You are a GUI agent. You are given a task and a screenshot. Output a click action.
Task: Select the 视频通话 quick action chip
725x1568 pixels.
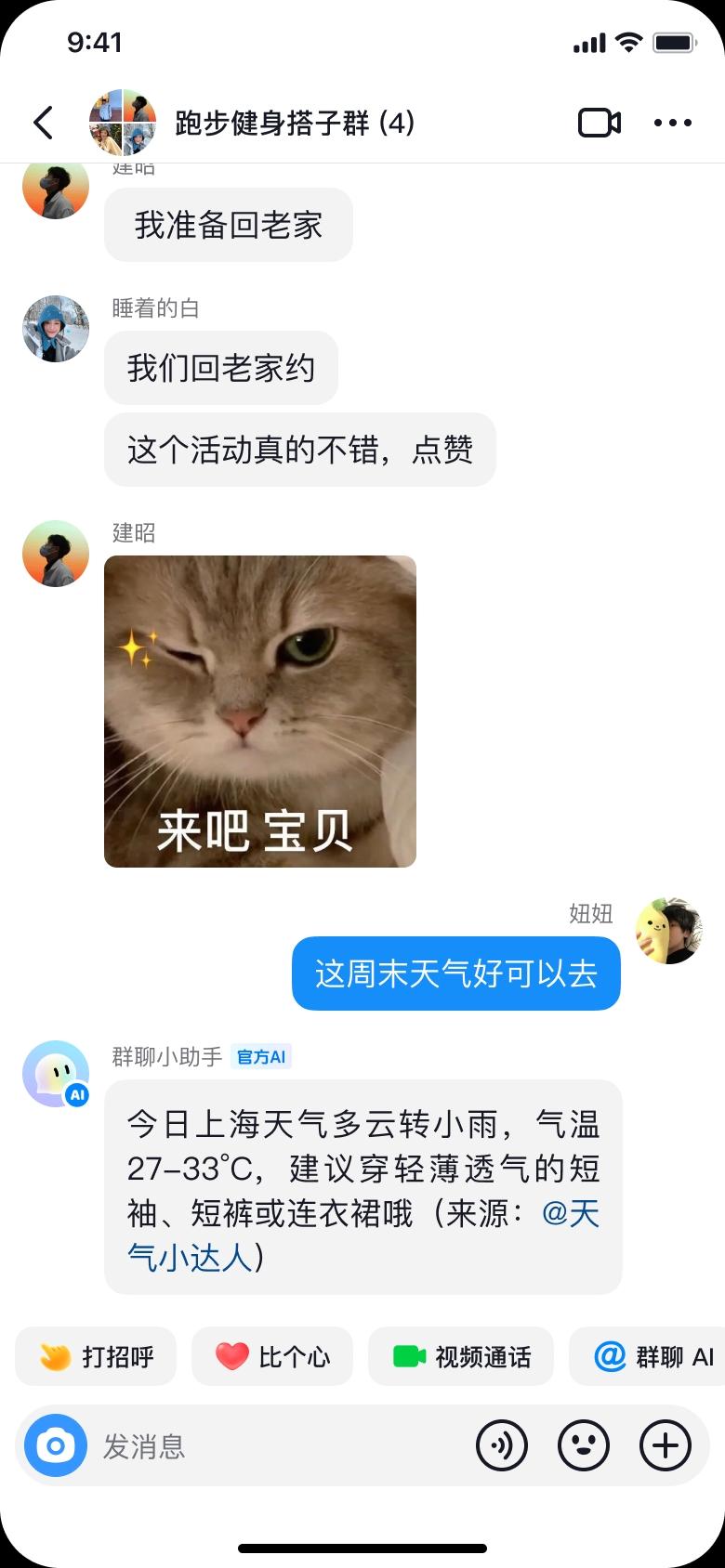click(x=461, y=1357)
